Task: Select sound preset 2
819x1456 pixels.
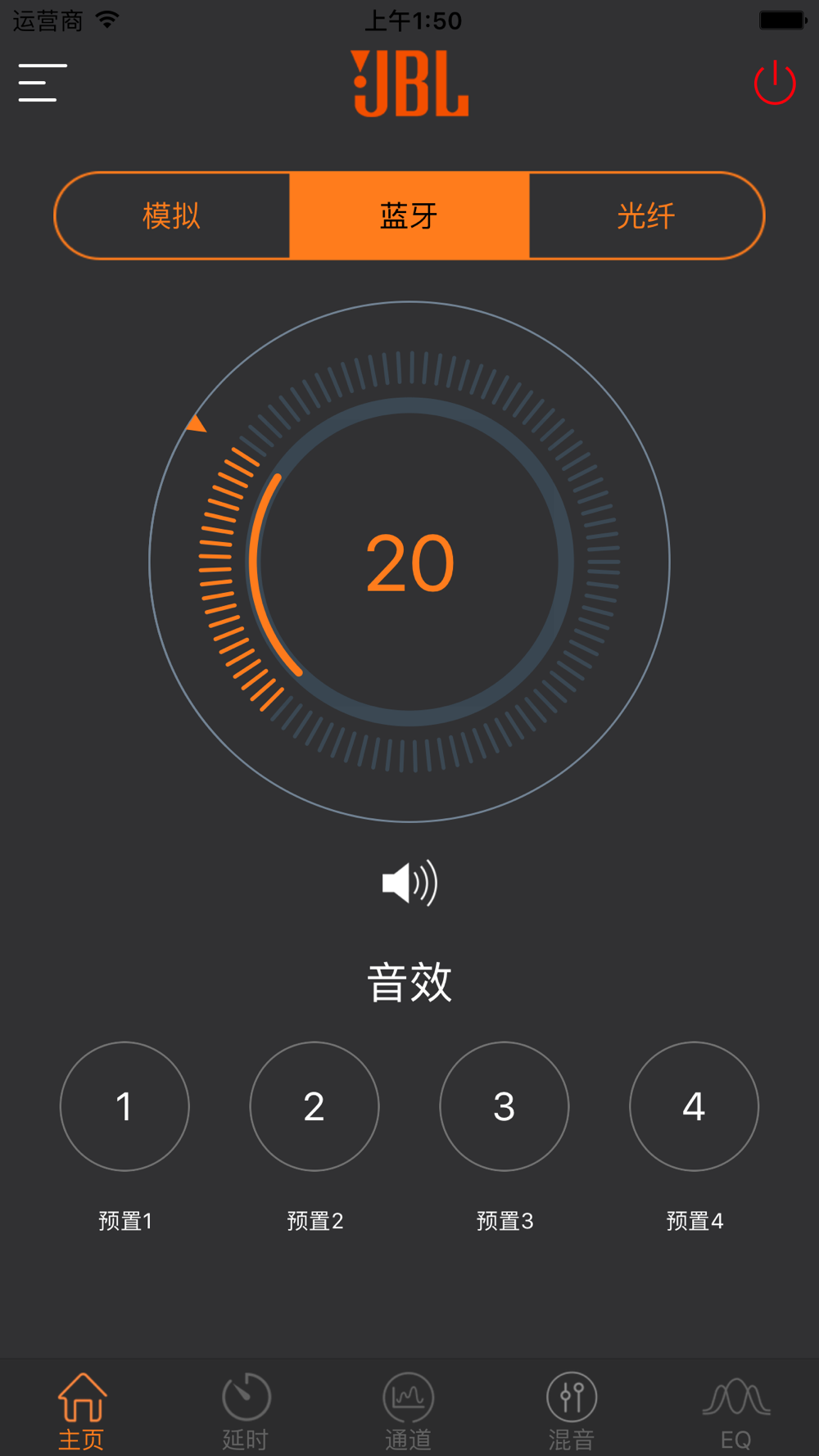Action: 314,1106
